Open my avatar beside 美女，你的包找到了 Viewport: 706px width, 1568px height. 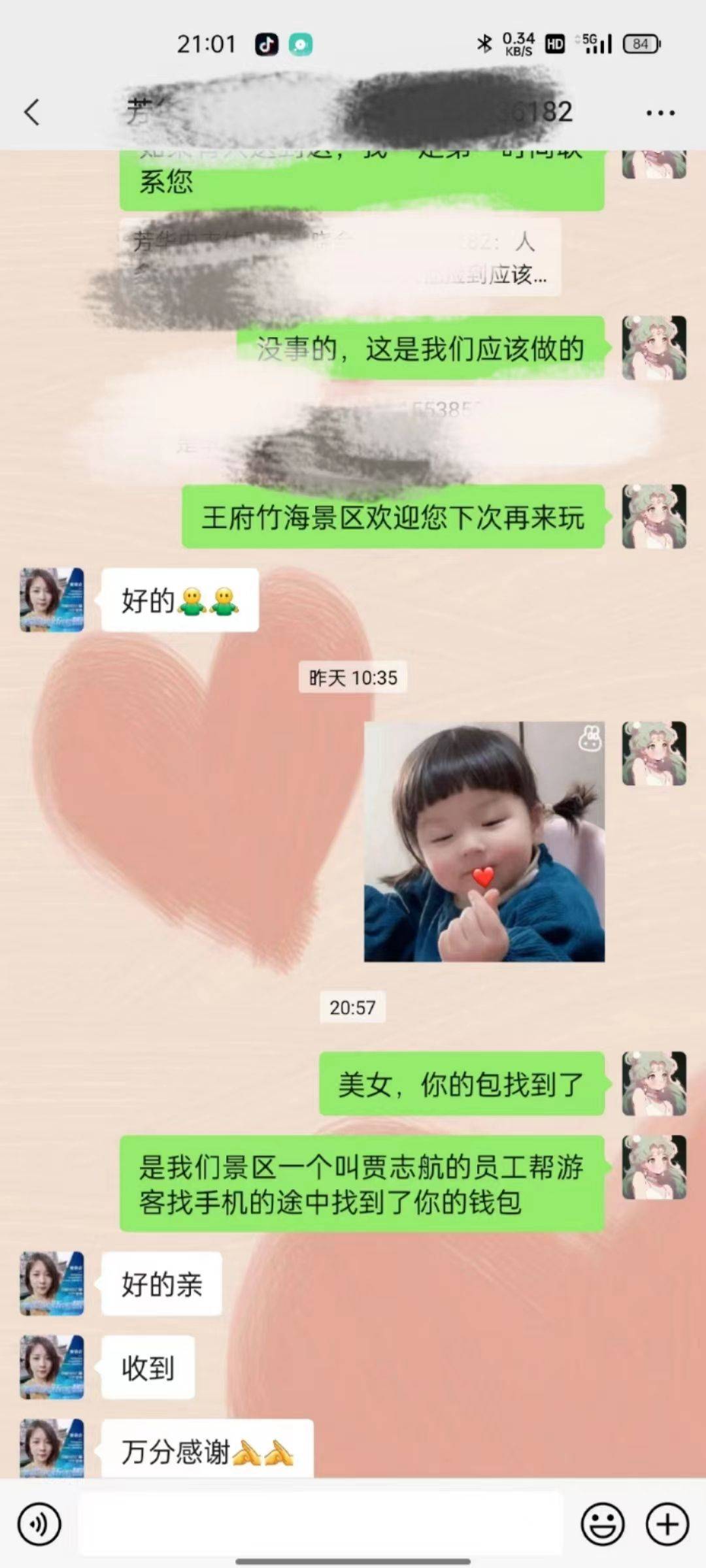click(654, 1083)
